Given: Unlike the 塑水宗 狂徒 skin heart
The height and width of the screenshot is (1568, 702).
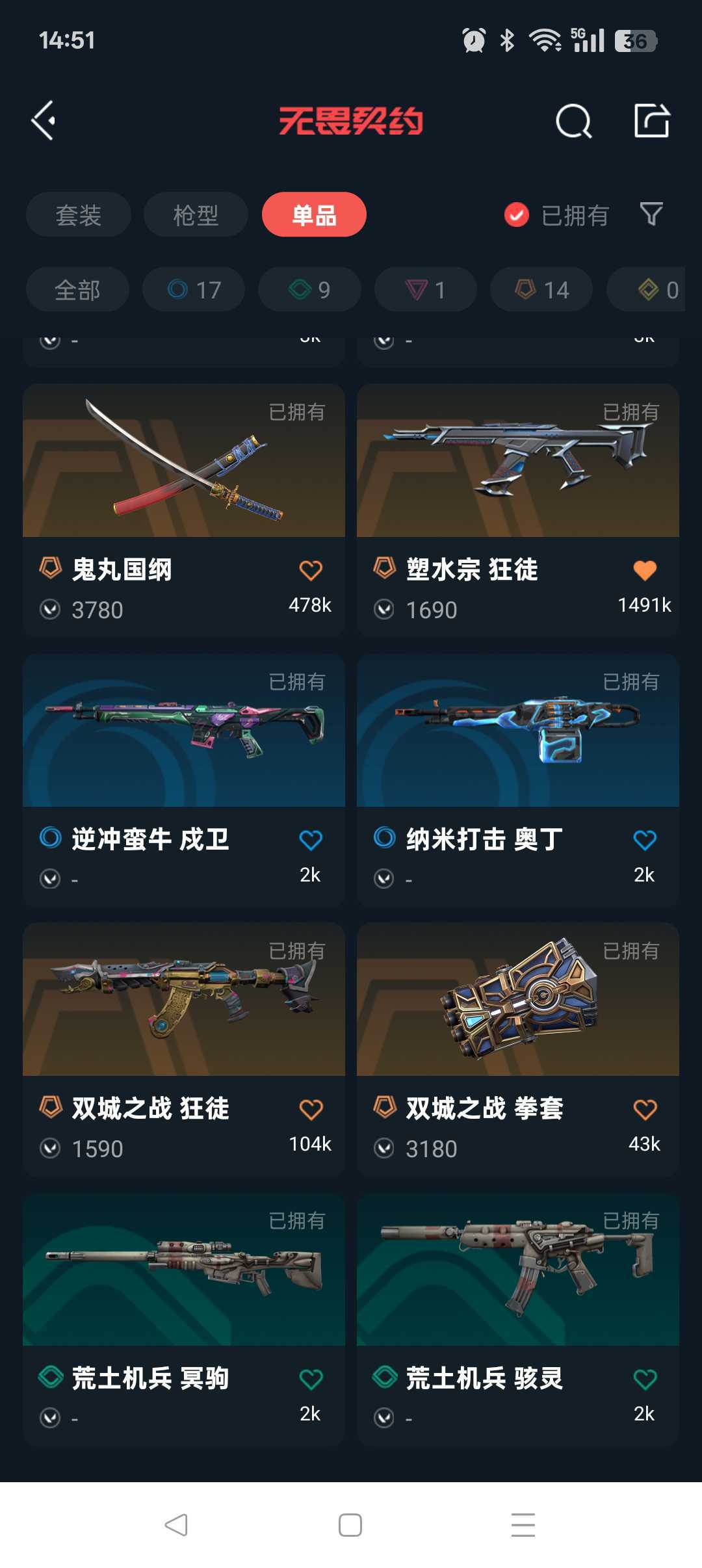Looking at the screenshot, I should 645,570.
